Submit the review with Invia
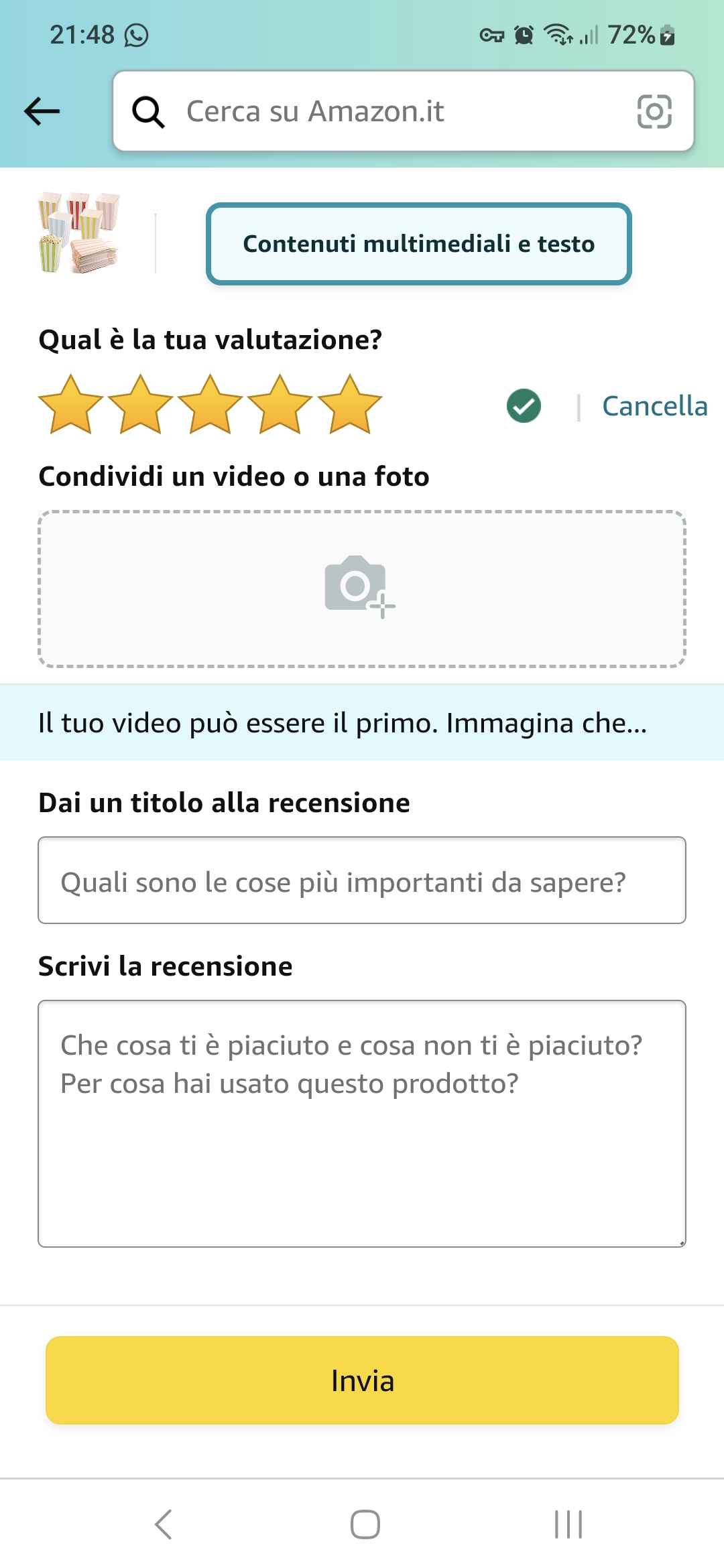Image resolution: width=724 pixels, height=1568 pixels. pyautogui.click(x=362, y=1380)
